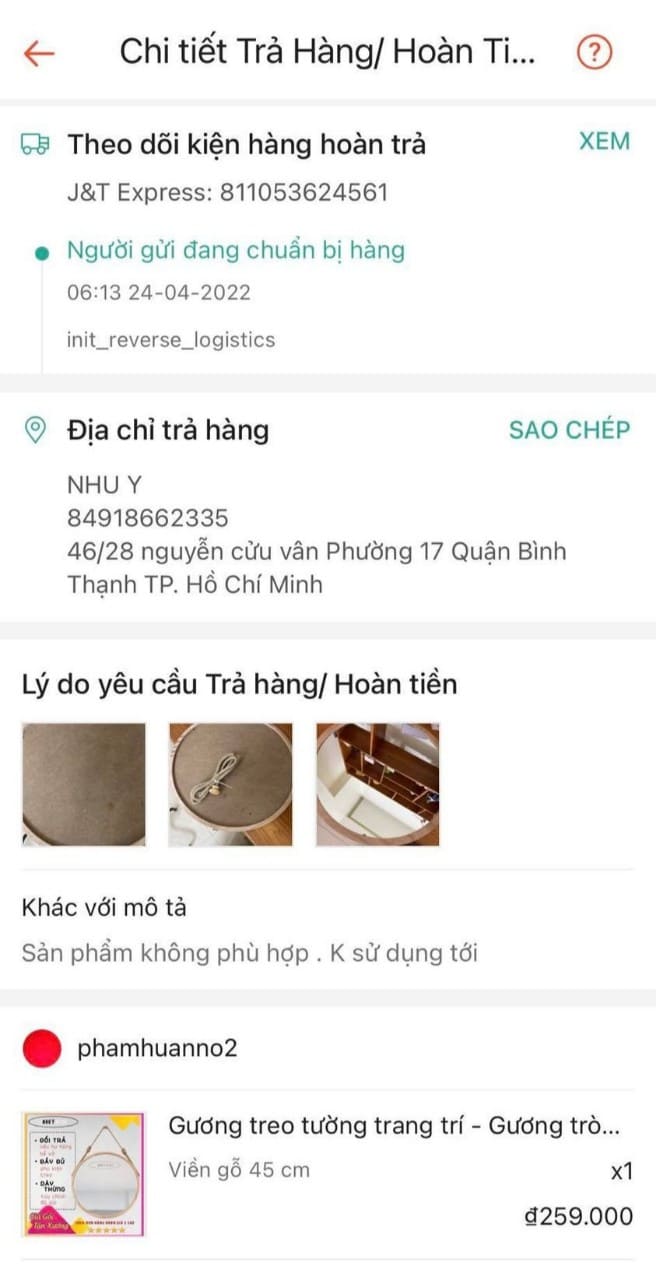The image size is (656, 1280).
Task: Open third photo showing mirror reflection
Action: [377, 785]
